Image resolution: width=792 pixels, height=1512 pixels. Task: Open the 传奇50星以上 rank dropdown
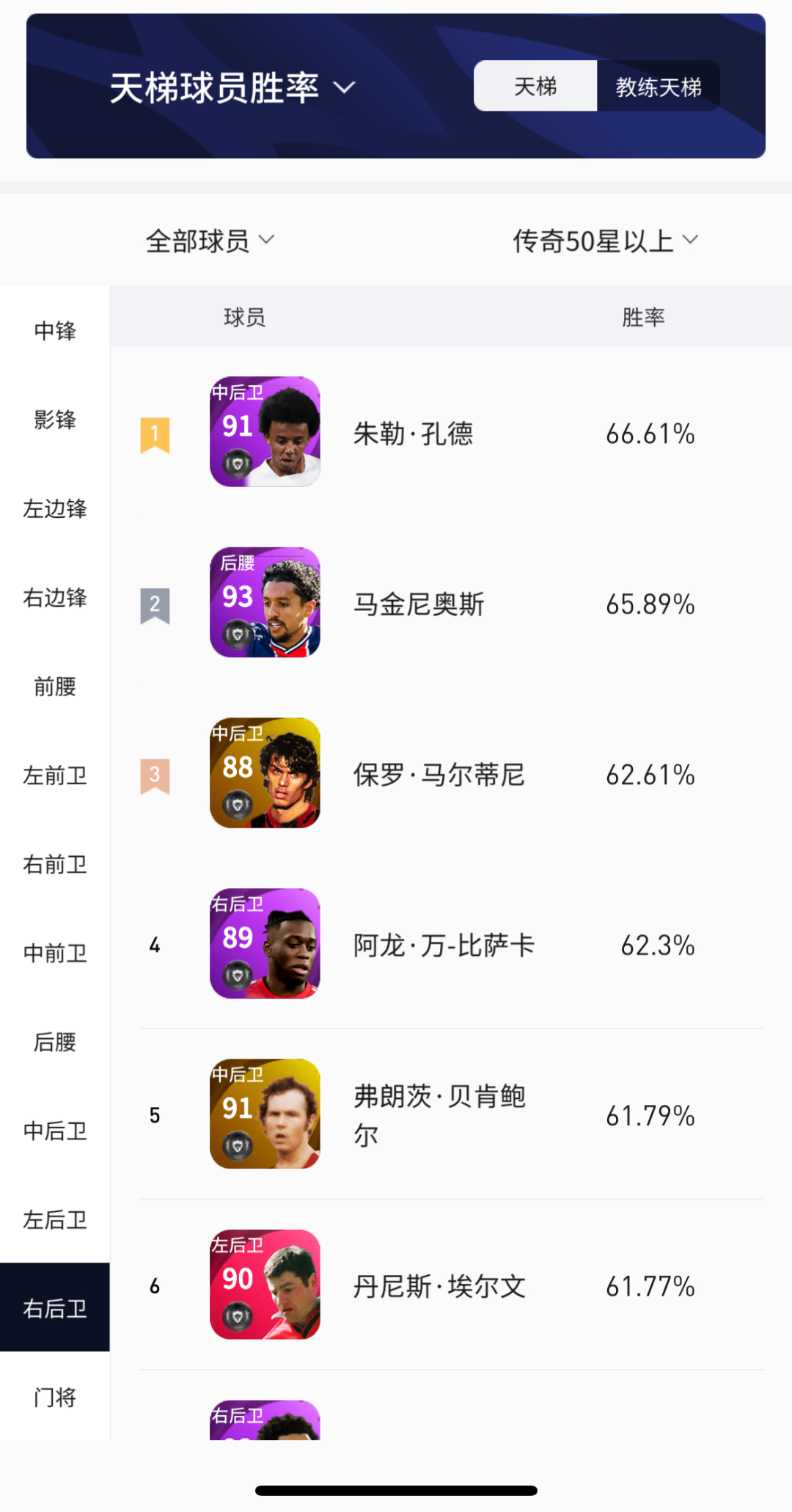[x=605, y=241]
